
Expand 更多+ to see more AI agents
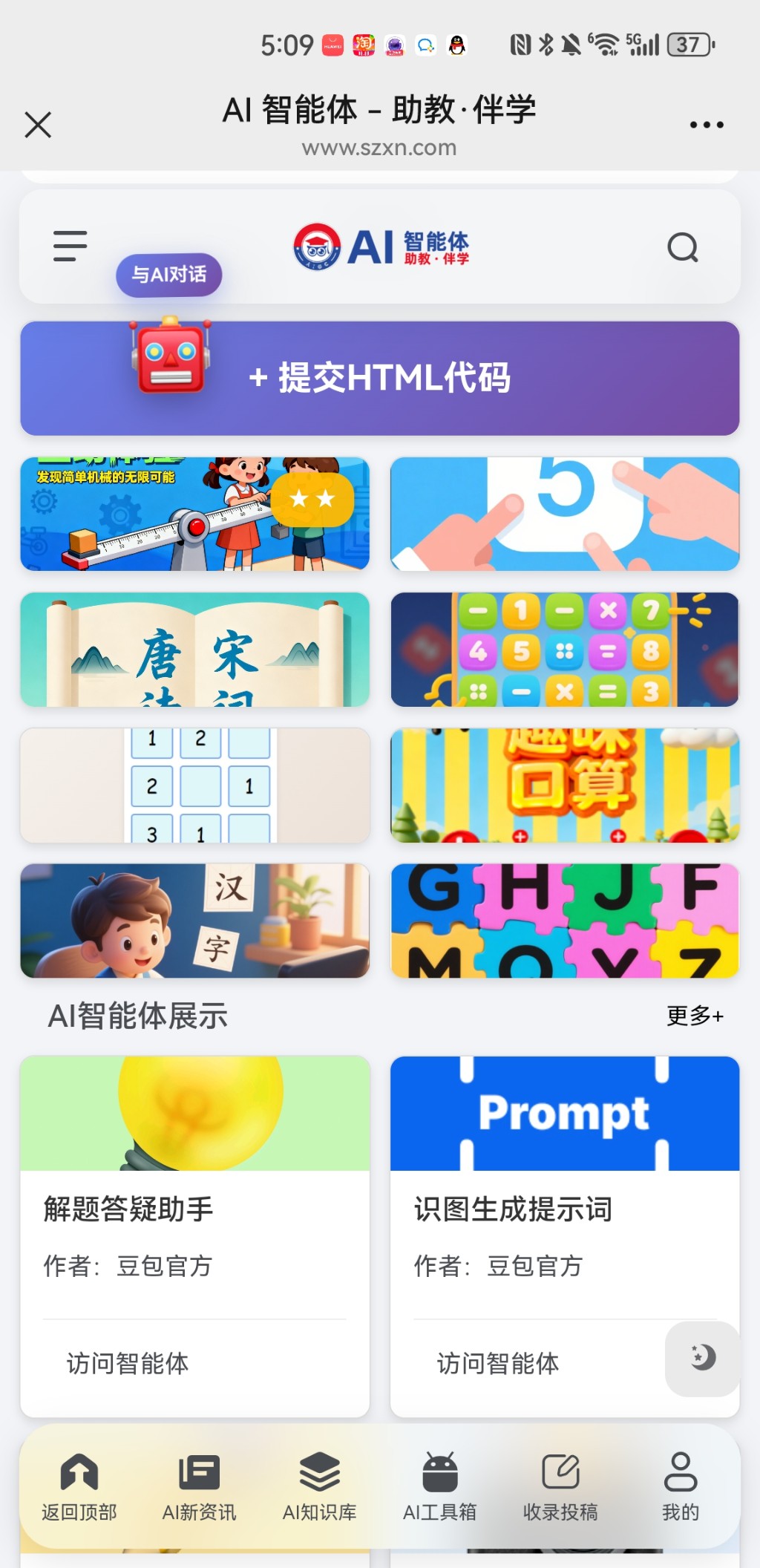click(695, 1016)
